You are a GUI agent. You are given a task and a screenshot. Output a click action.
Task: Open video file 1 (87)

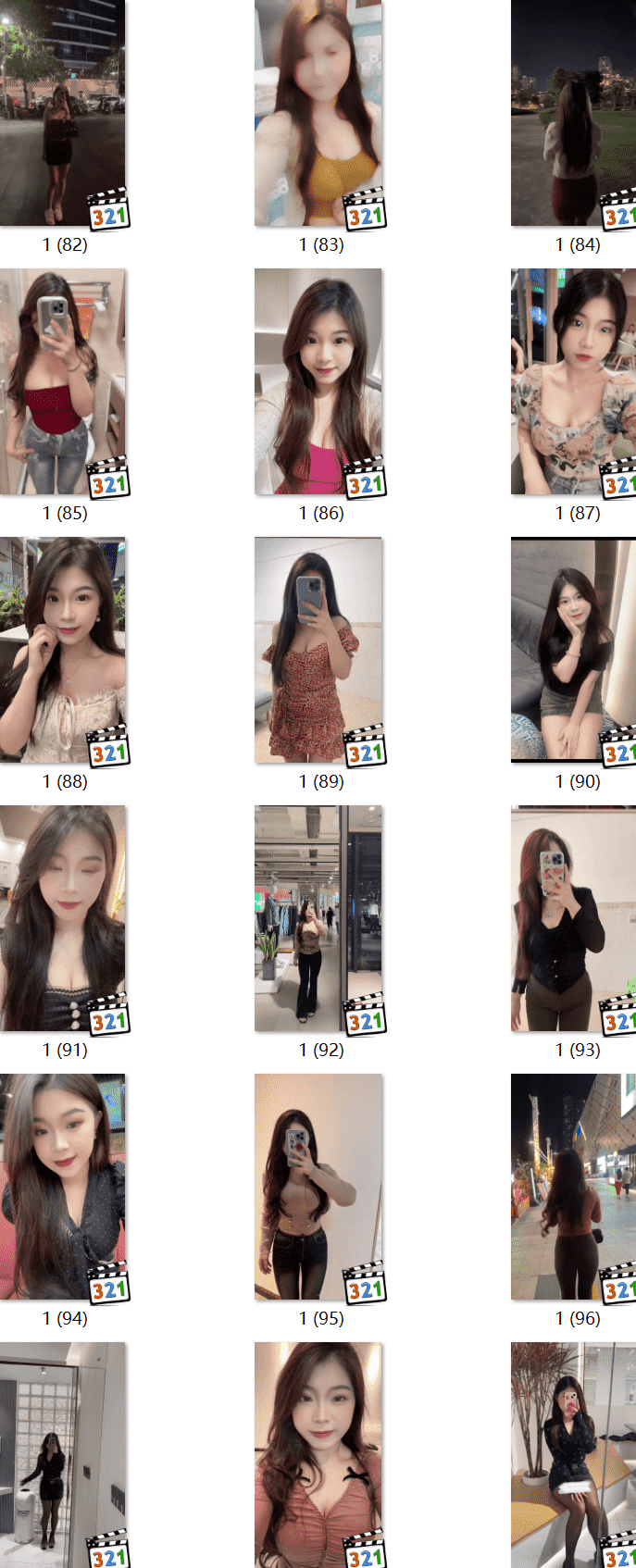click(x=574, y=381)
